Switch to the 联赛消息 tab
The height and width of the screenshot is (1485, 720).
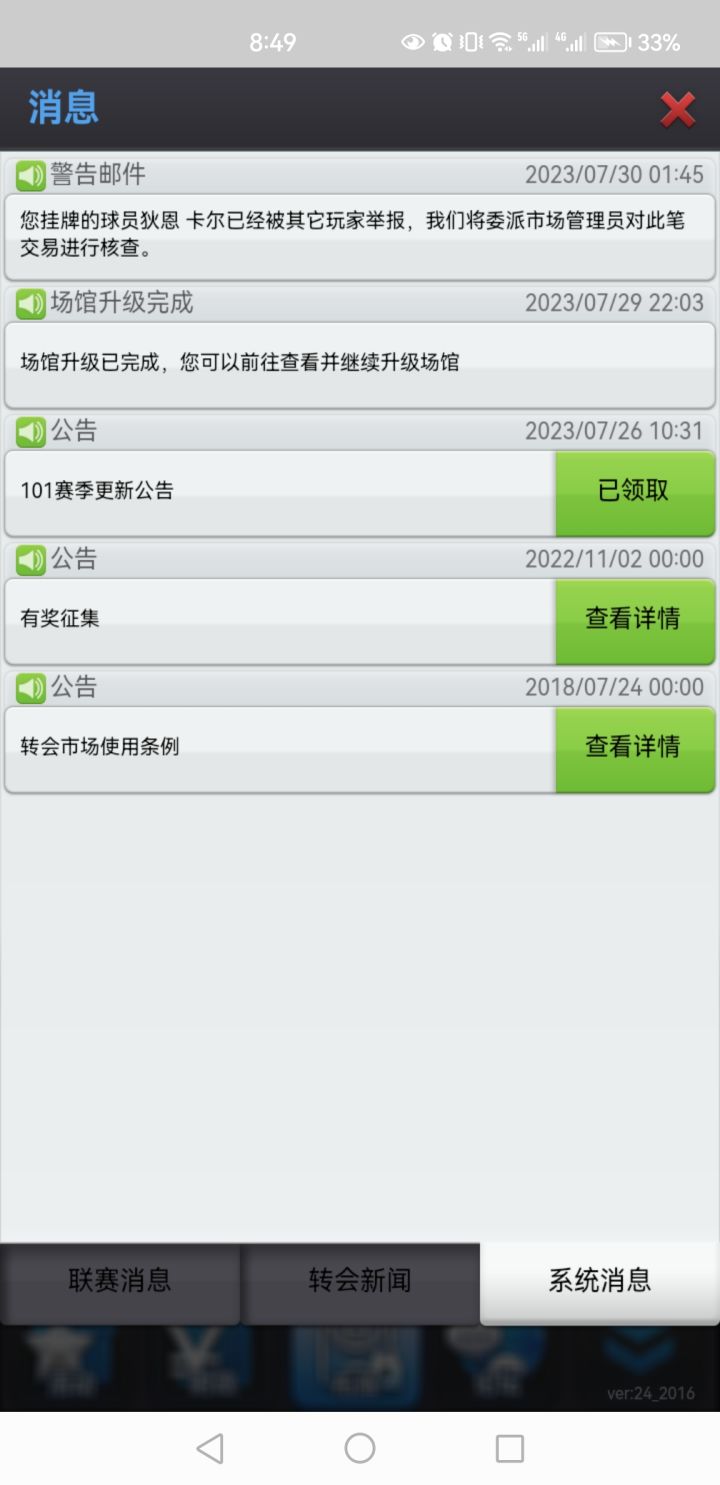(120, 1283)
